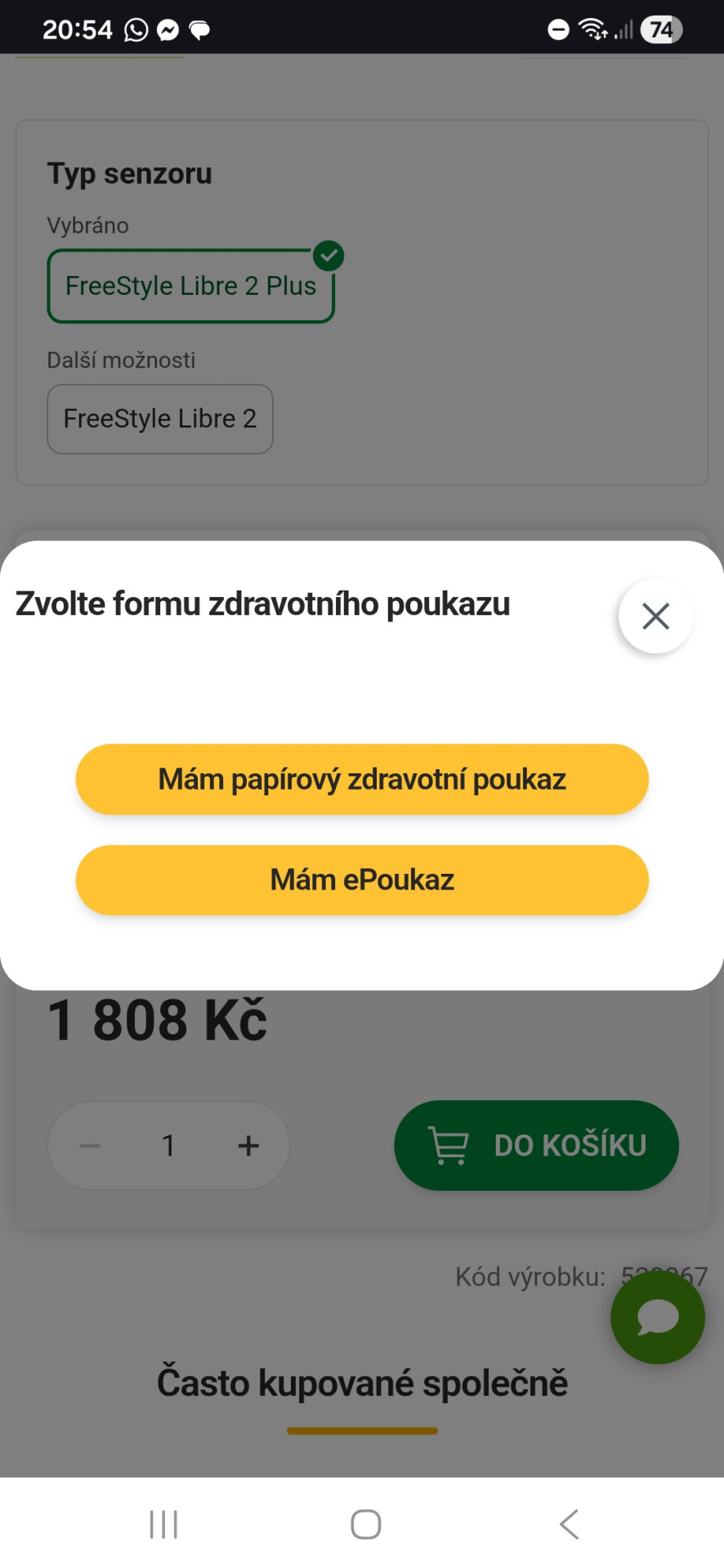
Task: Tap the system back button
Action: (x=569, y=1524)
